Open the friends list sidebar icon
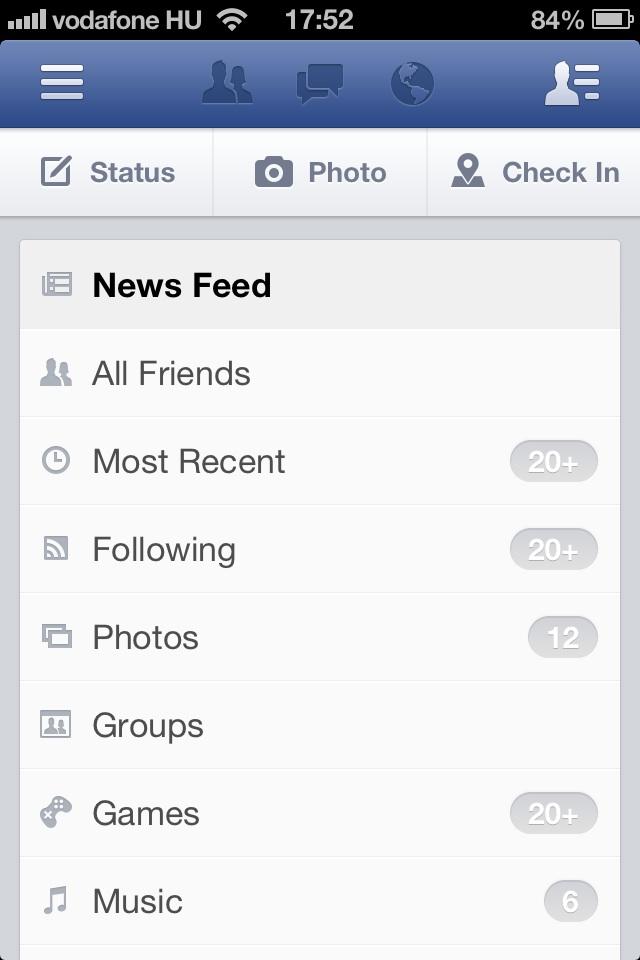640x960 pixels. click(x=572, y=83)
